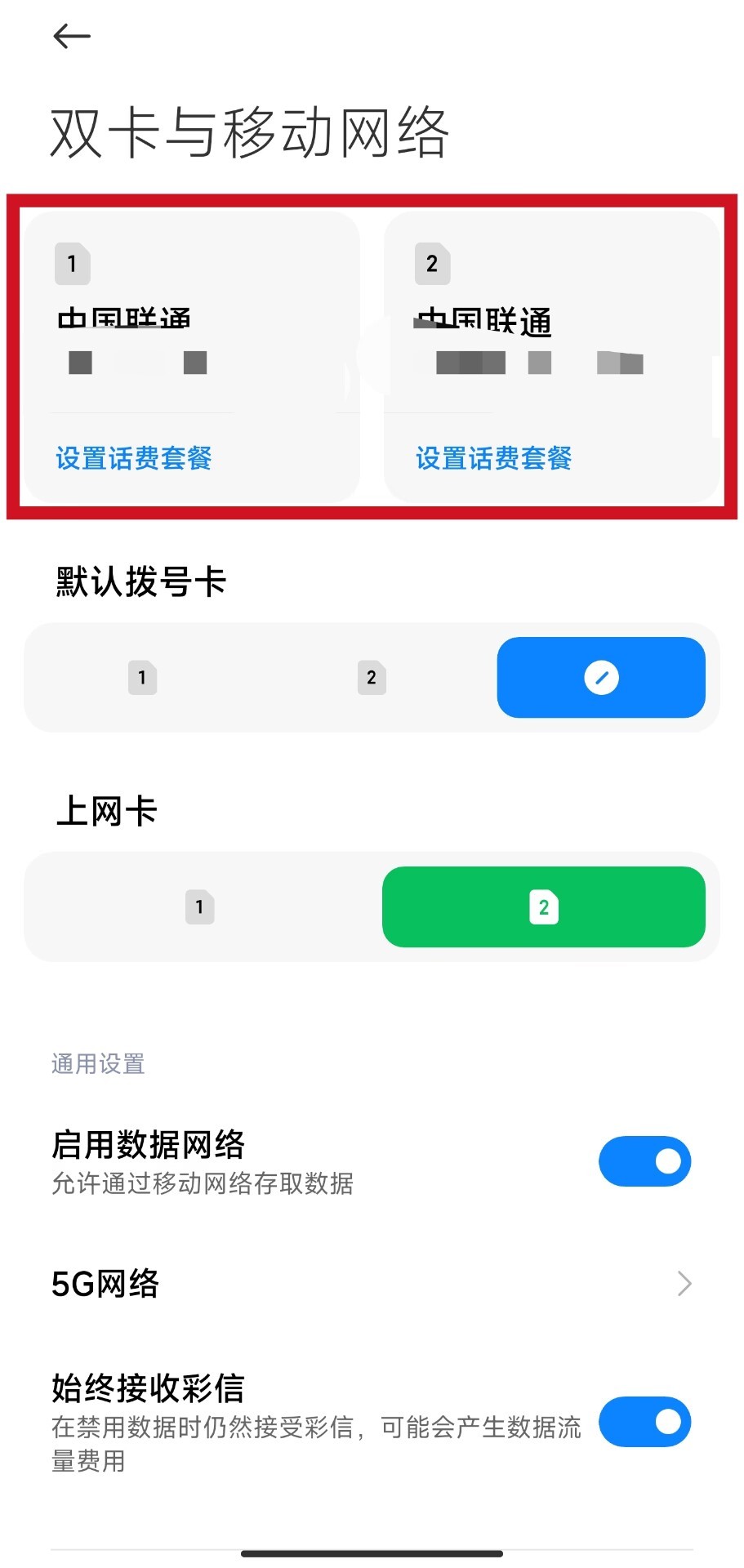Tap 设置话费套餐 under SIM 1
This screenshot has width=744, height=1568.
pyautogui.click(x=134, y=458)
